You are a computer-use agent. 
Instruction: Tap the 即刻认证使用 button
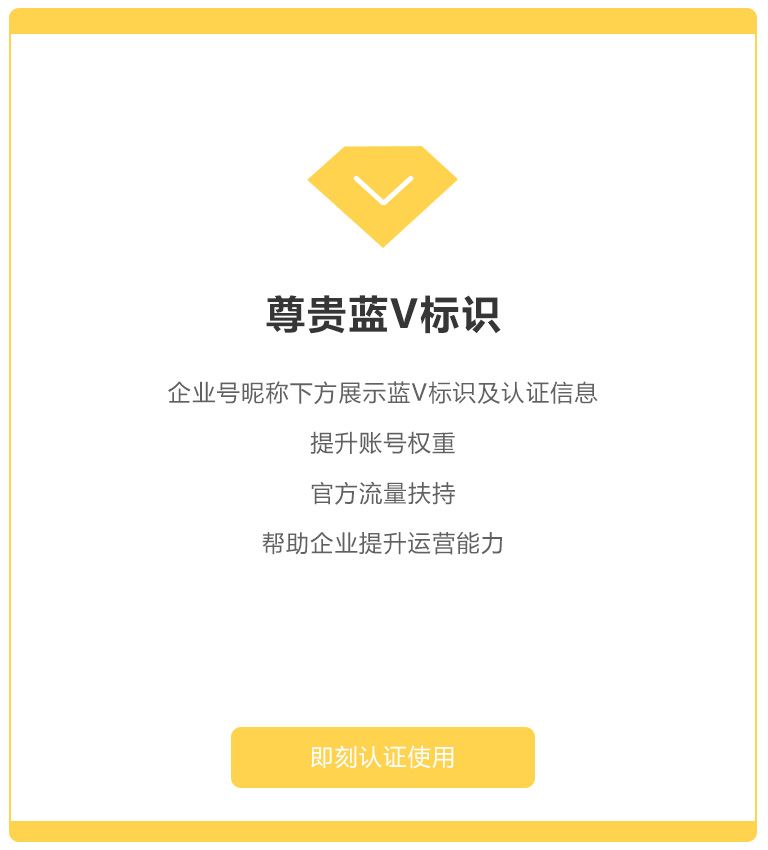coord(383,757)
